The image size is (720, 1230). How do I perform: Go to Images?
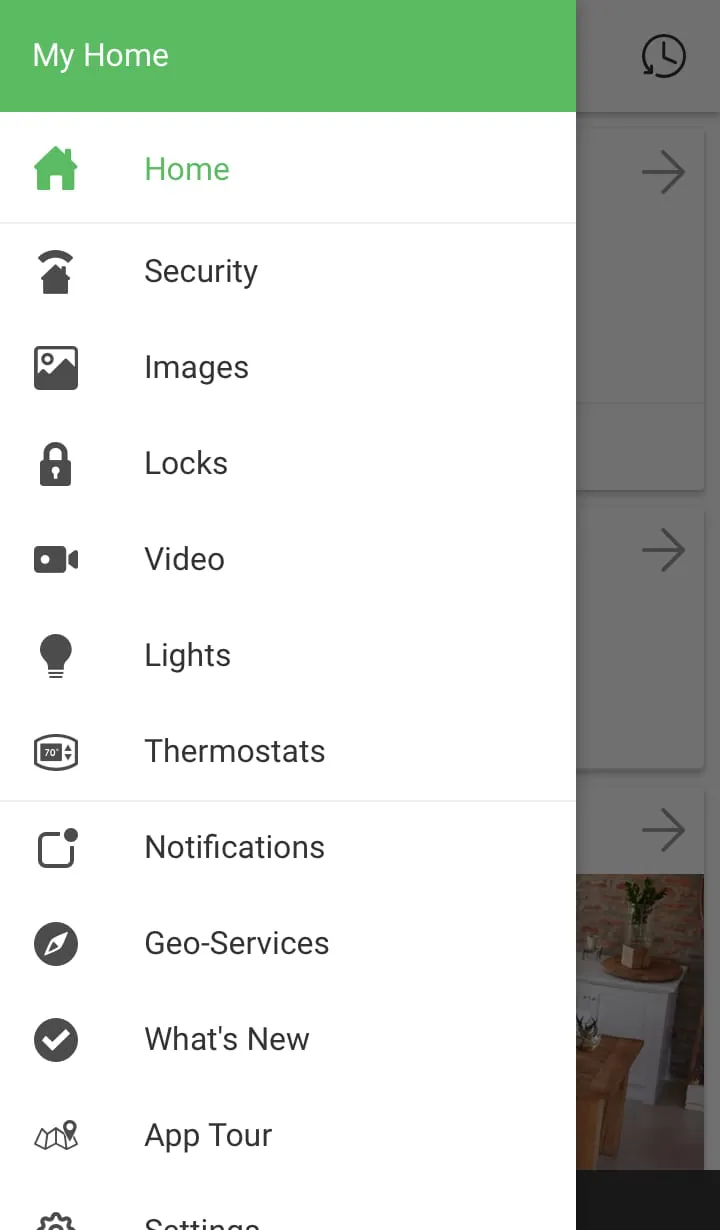196,367
